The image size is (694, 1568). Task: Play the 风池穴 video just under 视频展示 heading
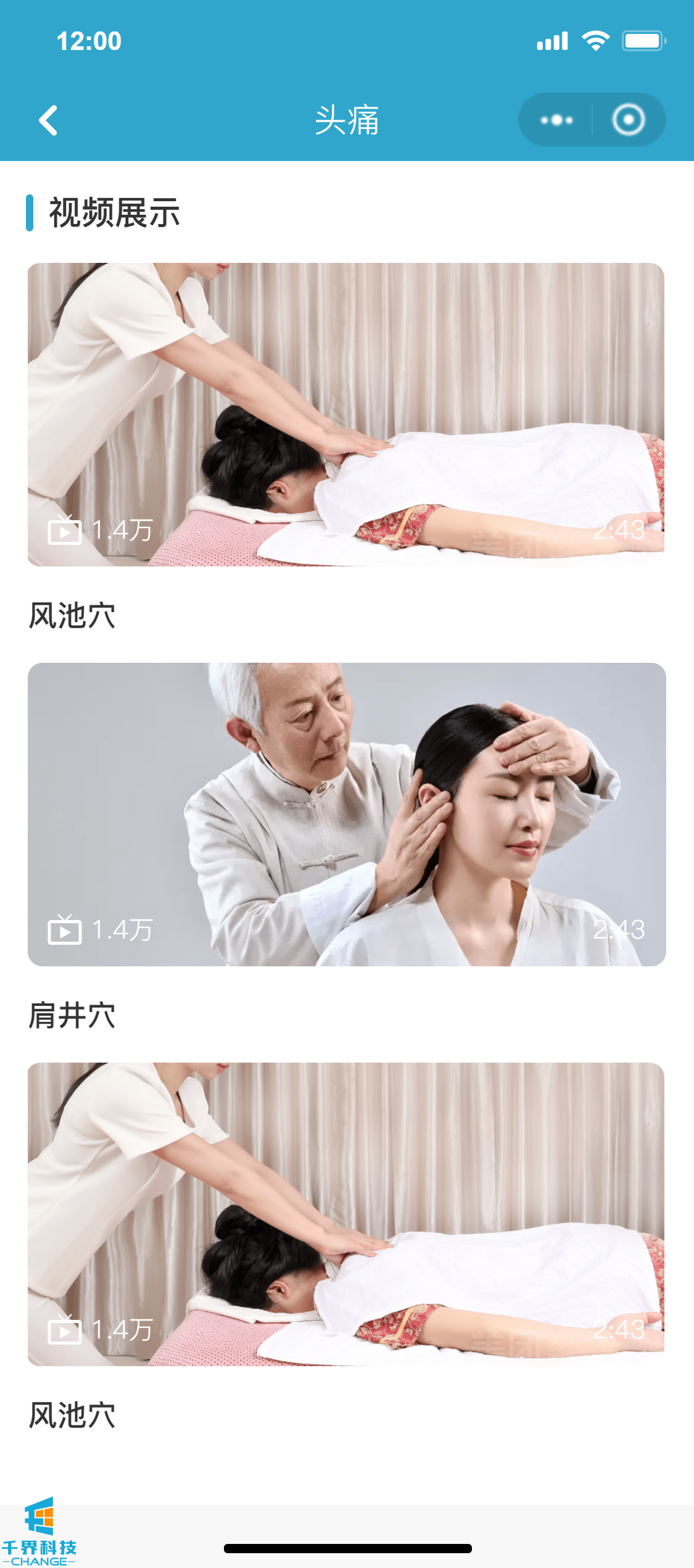347,414
